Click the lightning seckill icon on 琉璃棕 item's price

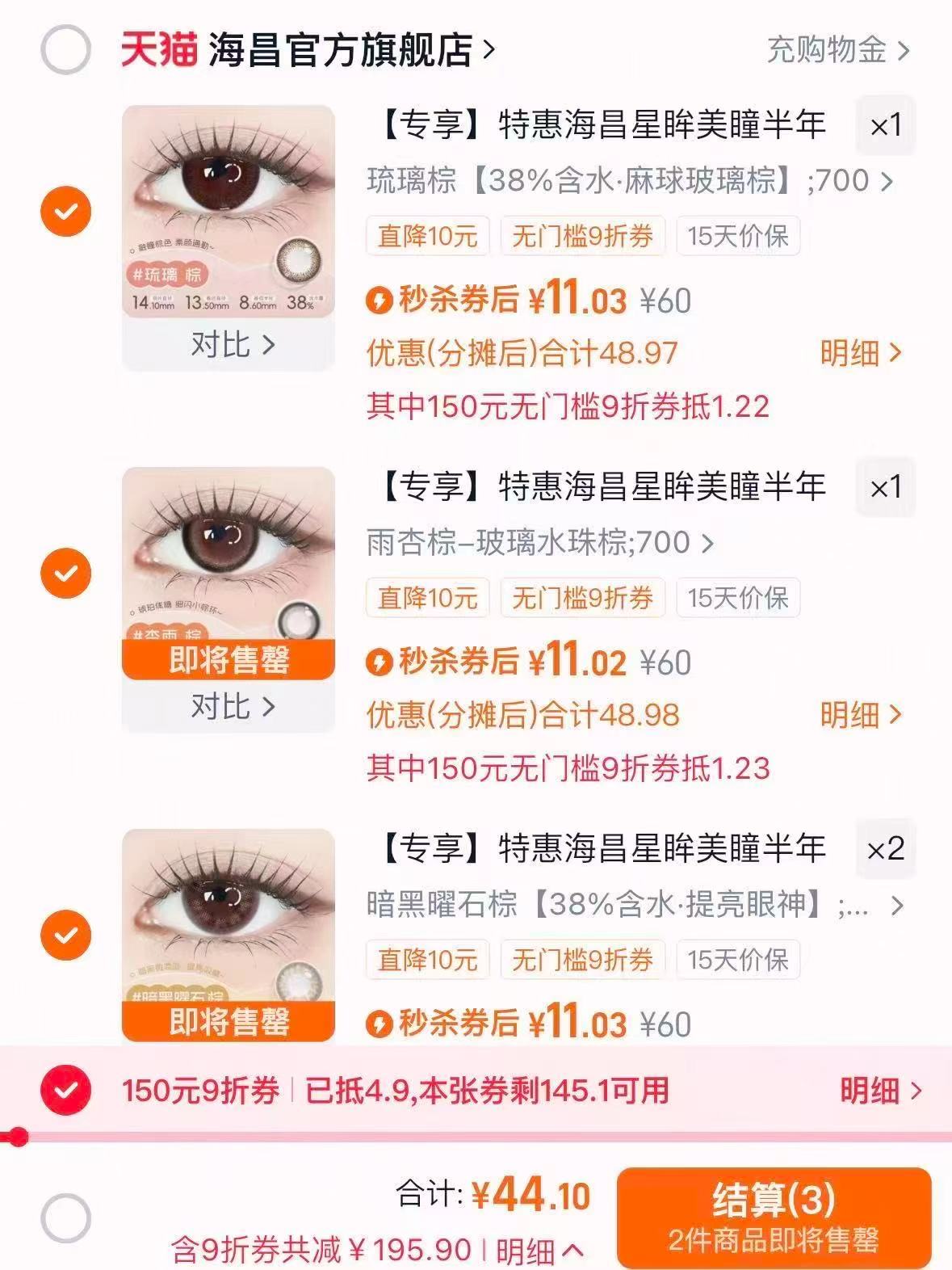(x=382, y=301)
